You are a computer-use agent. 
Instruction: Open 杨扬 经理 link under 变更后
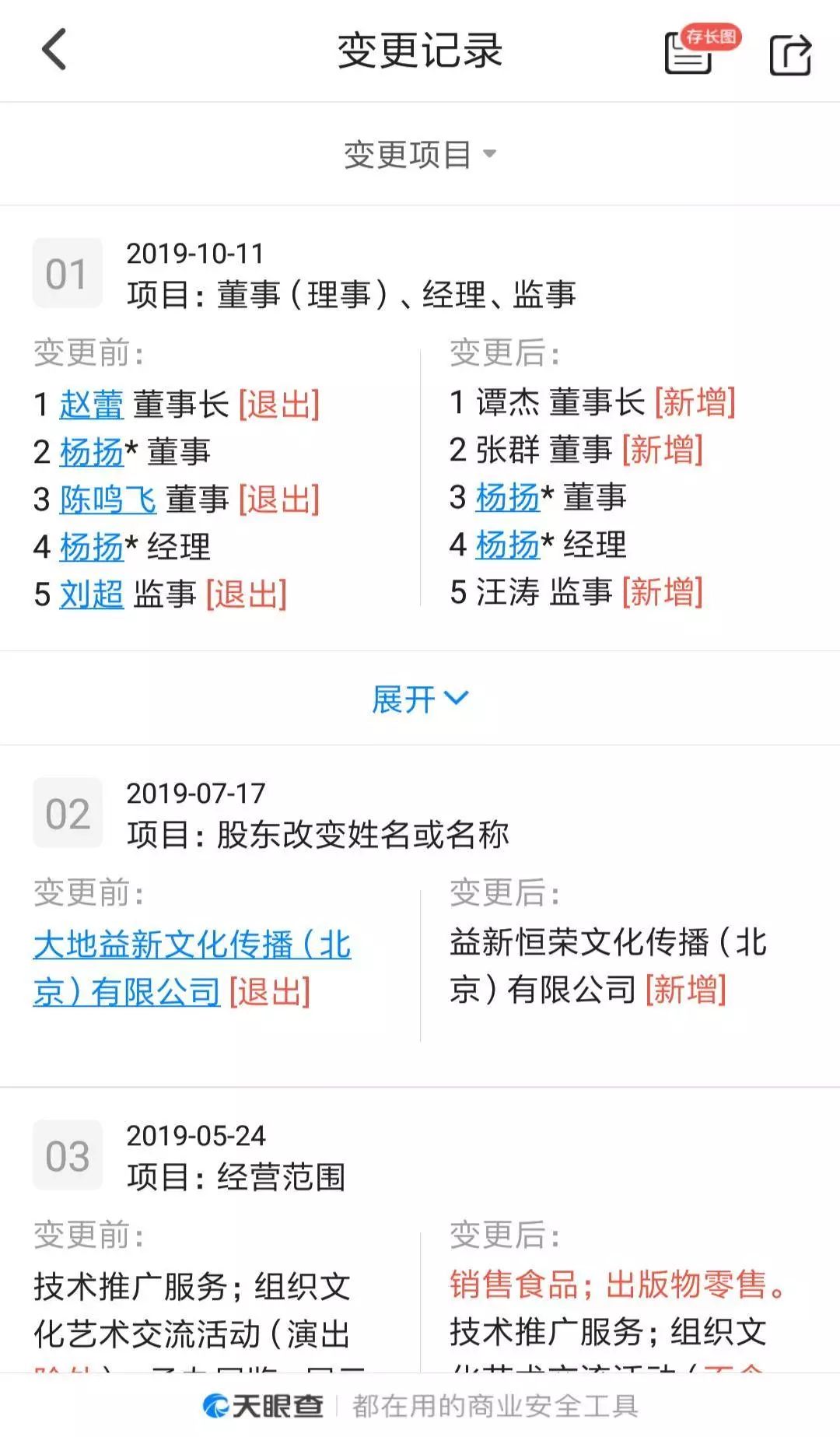coord(507,545)
